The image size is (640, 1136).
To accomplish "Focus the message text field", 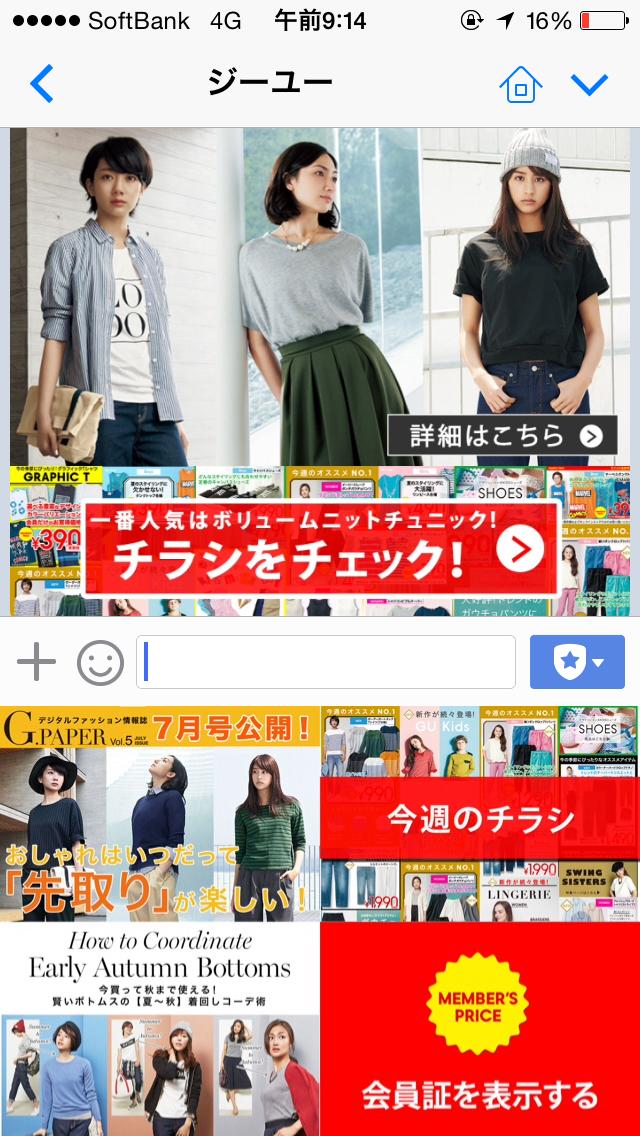I will (x=326, y=662).
